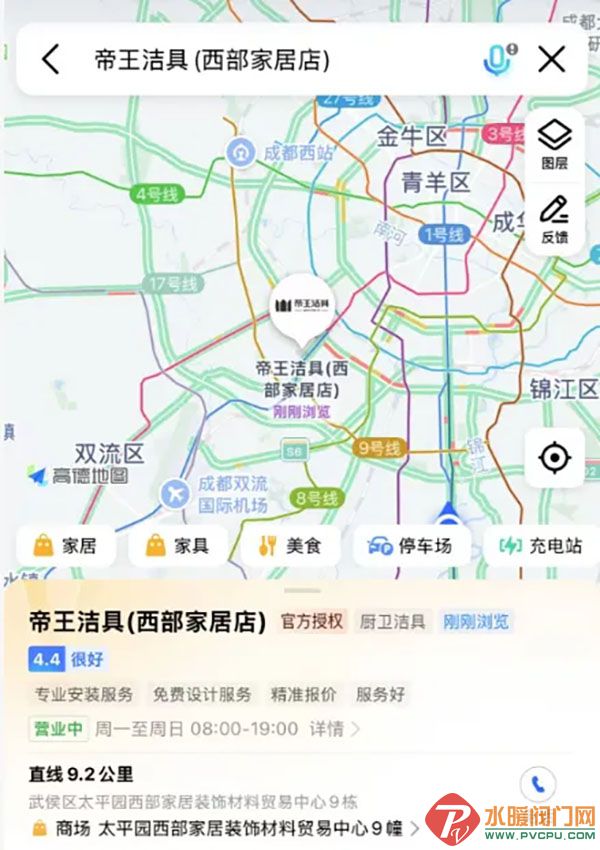Call the store with the phone icon
This screenshot has width=600, height=850.
point(538,784)
